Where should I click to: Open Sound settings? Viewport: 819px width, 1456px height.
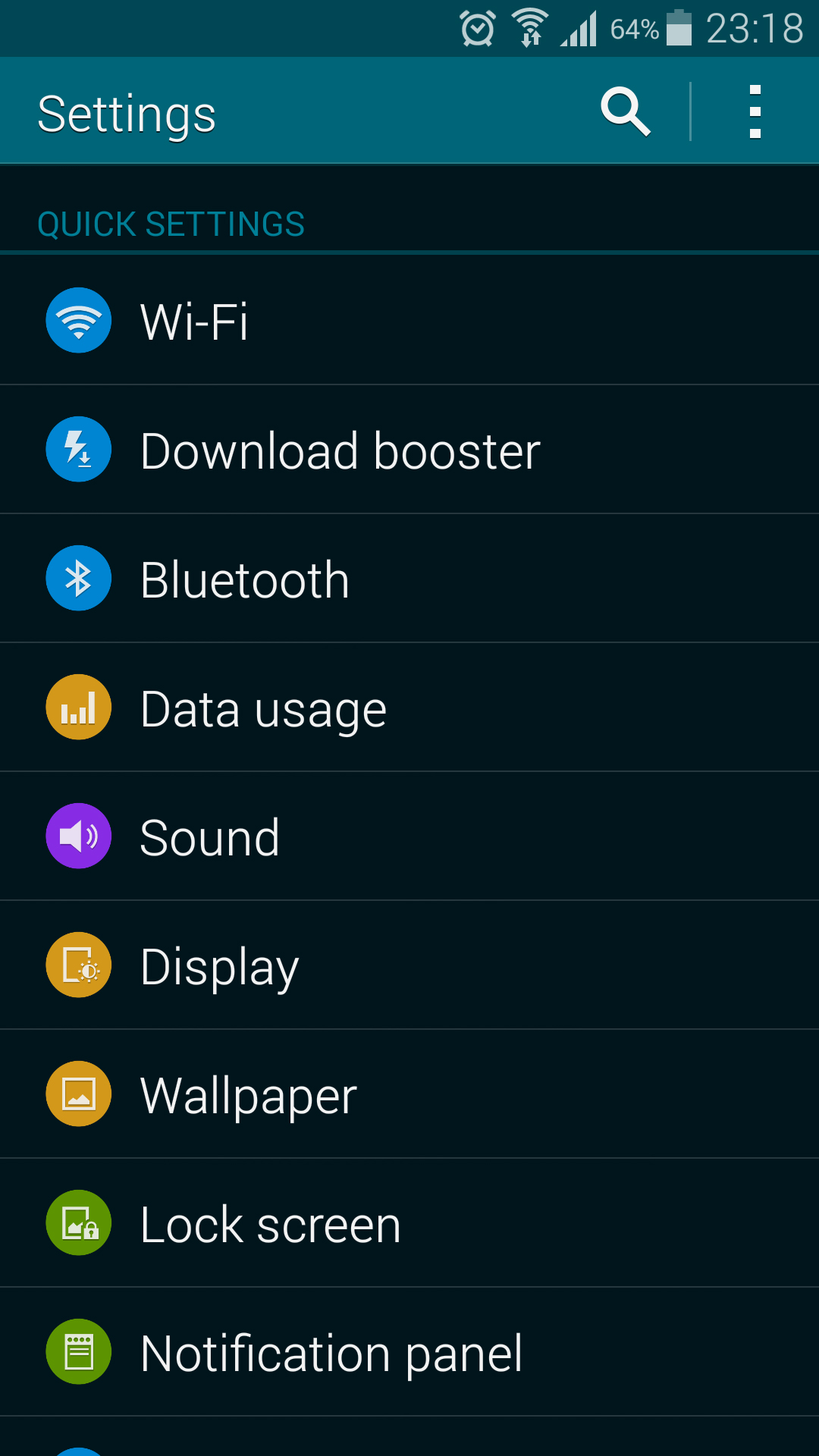tap(409, 836)
